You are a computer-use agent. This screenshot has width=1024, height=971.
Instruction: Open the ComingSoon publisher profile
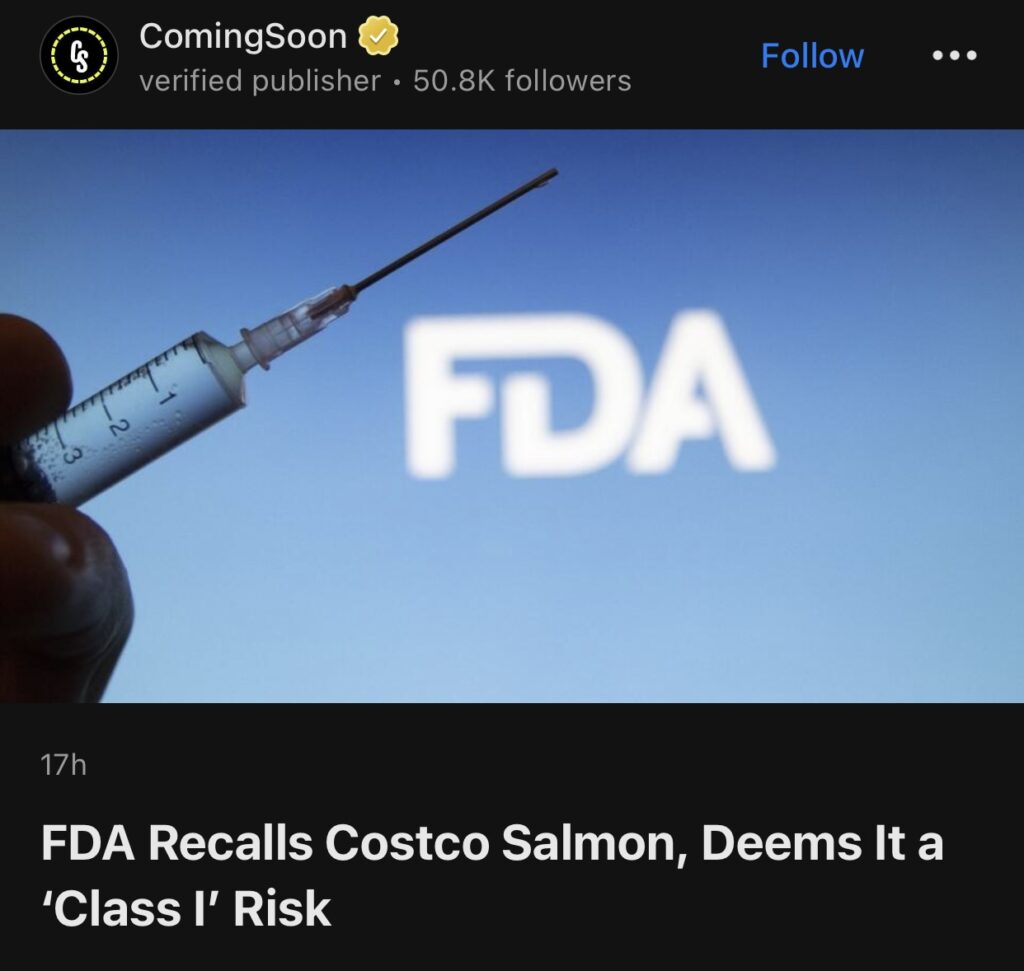[243, 38]
